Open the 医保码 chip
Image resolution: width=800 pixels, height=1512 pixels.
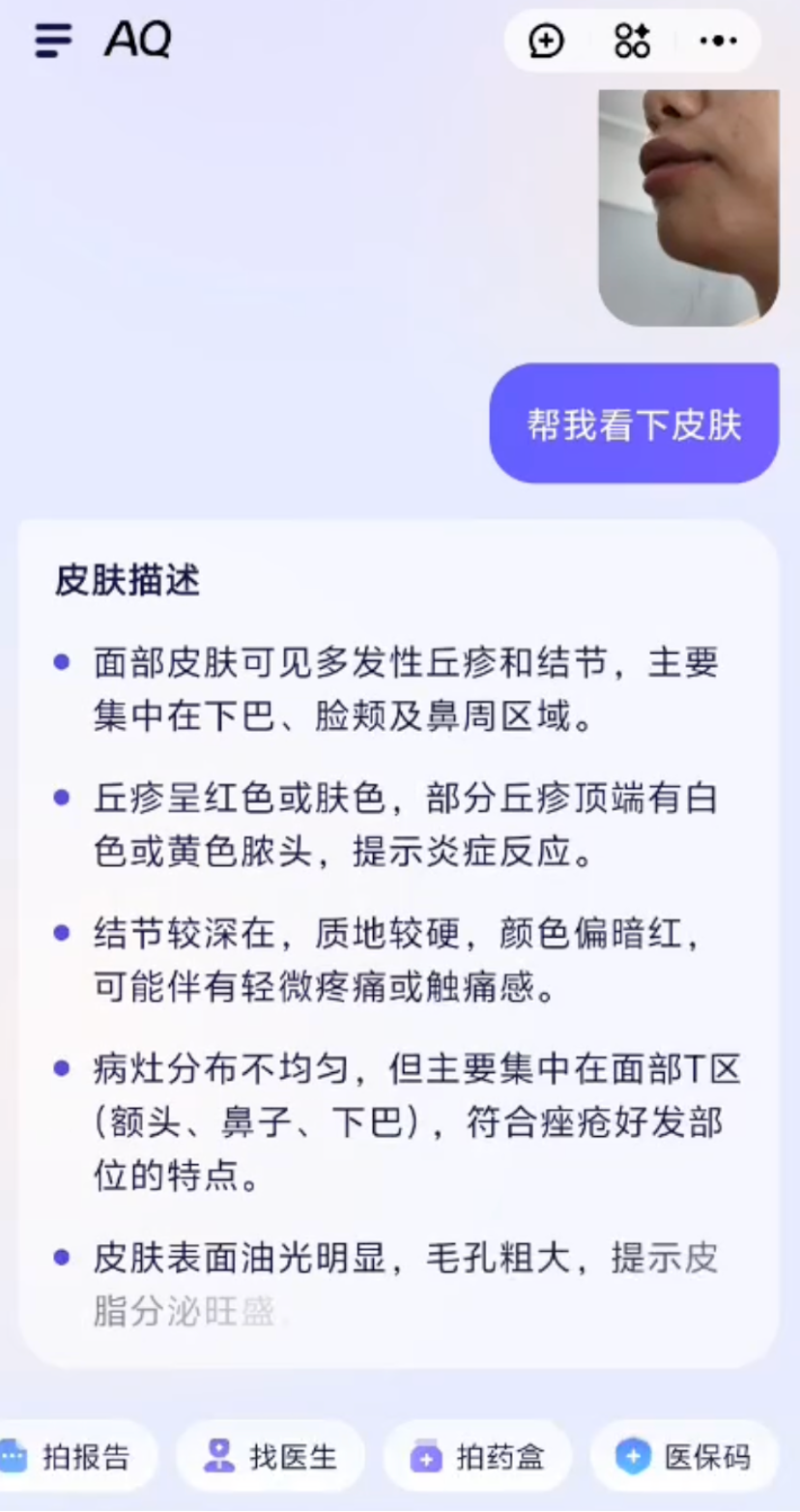coord(685,1456)
